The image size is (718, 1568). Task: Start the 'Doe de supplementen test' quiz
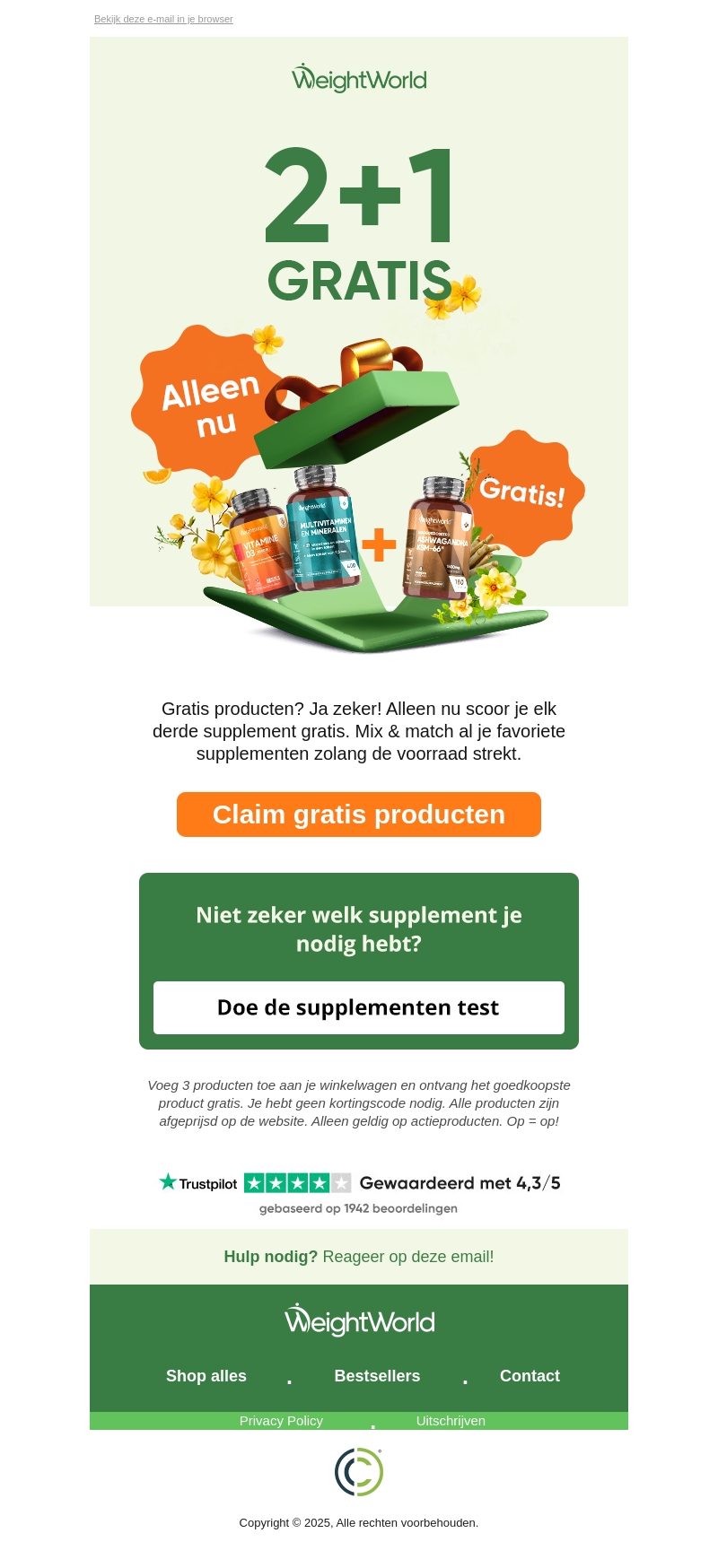(x=359, y=1007)
